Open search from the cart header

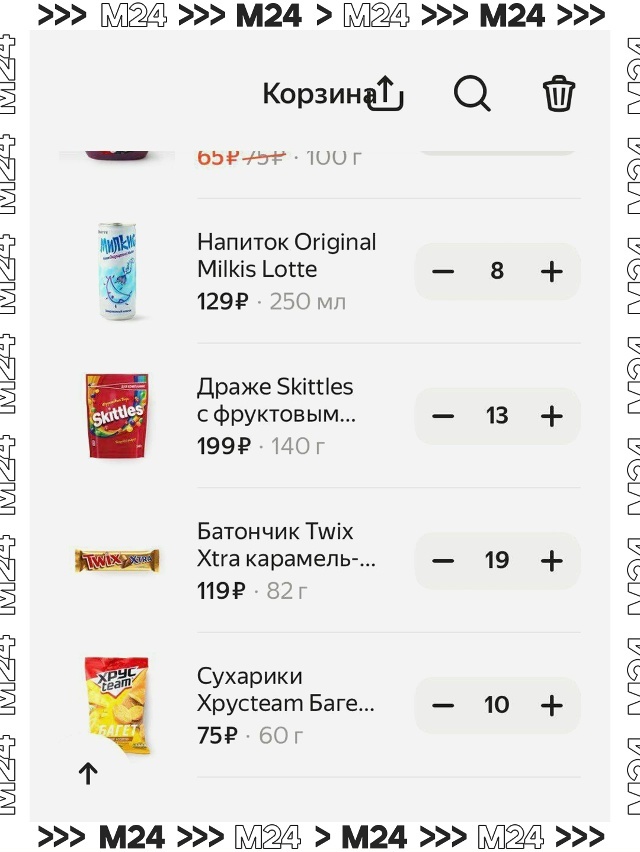[472, 94]
